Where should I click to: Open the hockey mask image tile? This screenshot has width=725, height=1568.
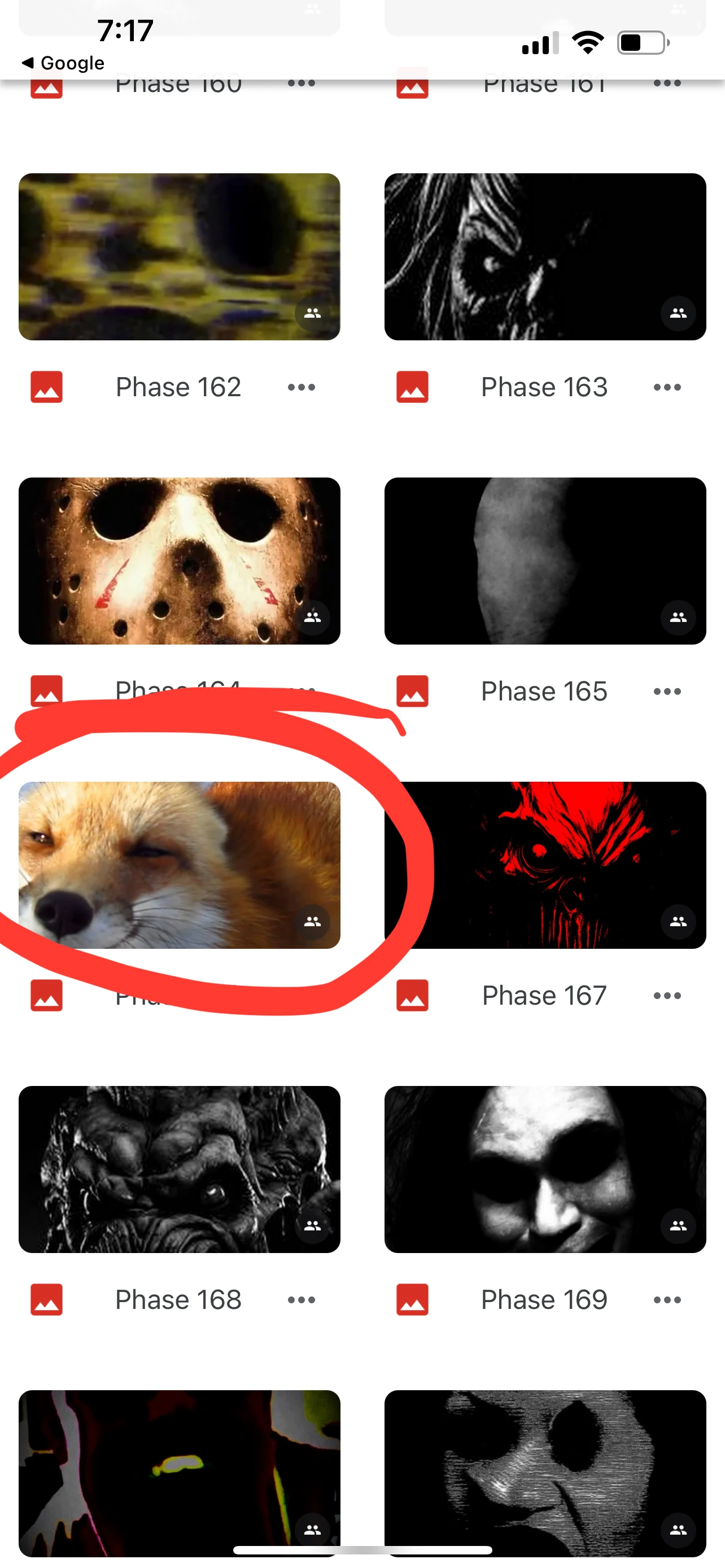[179, 560]
